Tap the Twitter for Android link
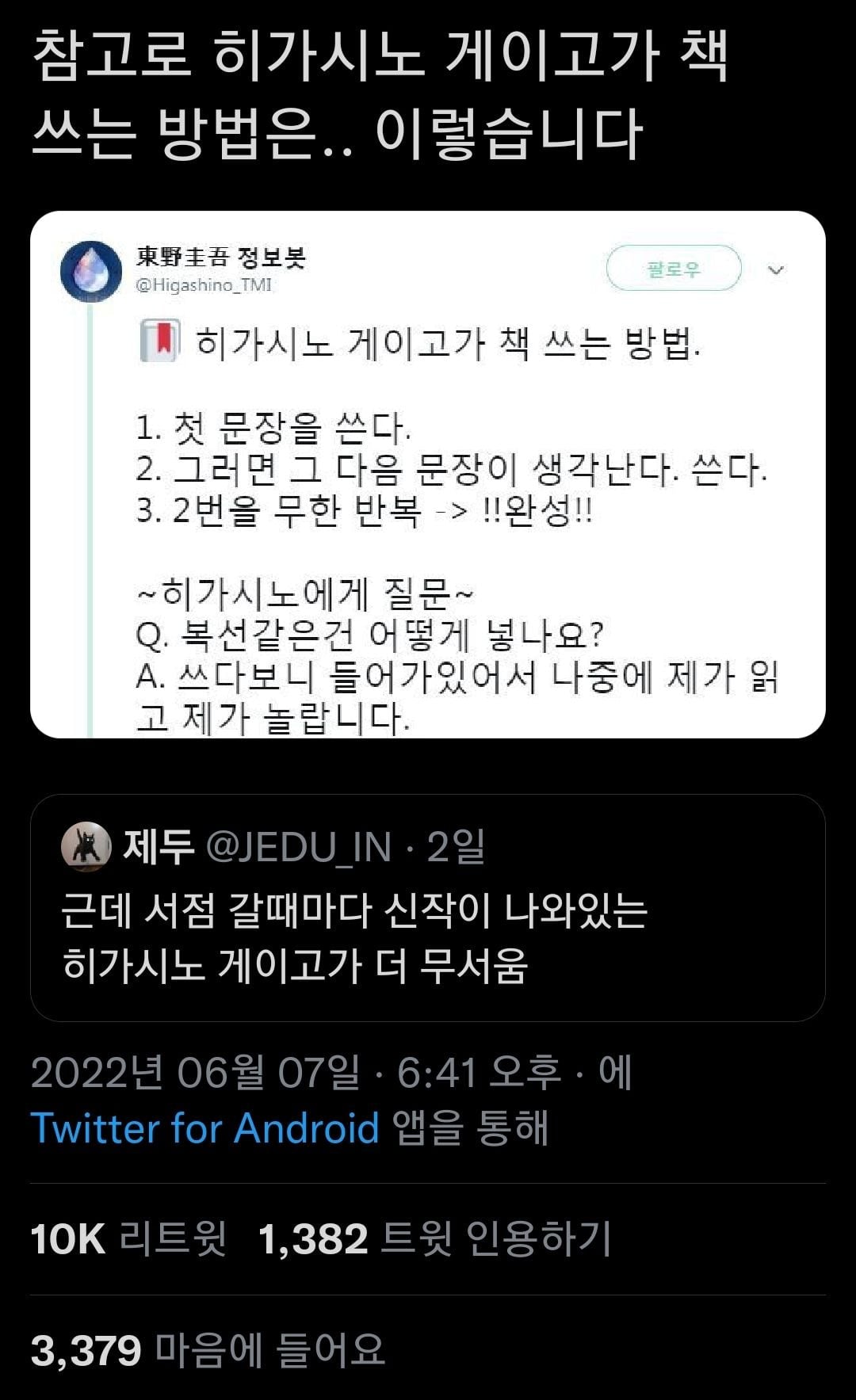Viewport: 856px width, 1400px height. tap(204, 1127)
